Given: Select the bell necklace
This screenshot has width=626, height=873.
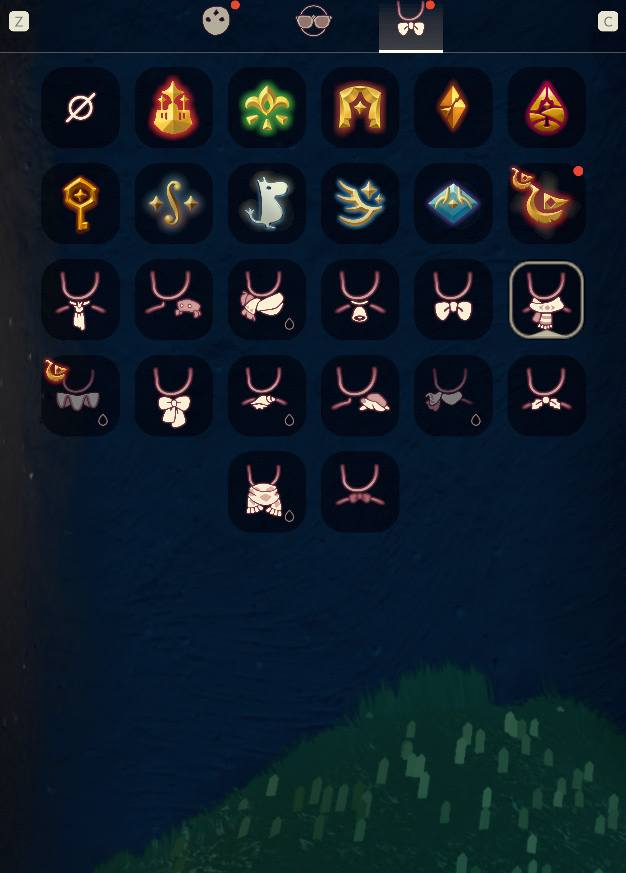Looking at the screenshot, I should (x=360, y=299).
